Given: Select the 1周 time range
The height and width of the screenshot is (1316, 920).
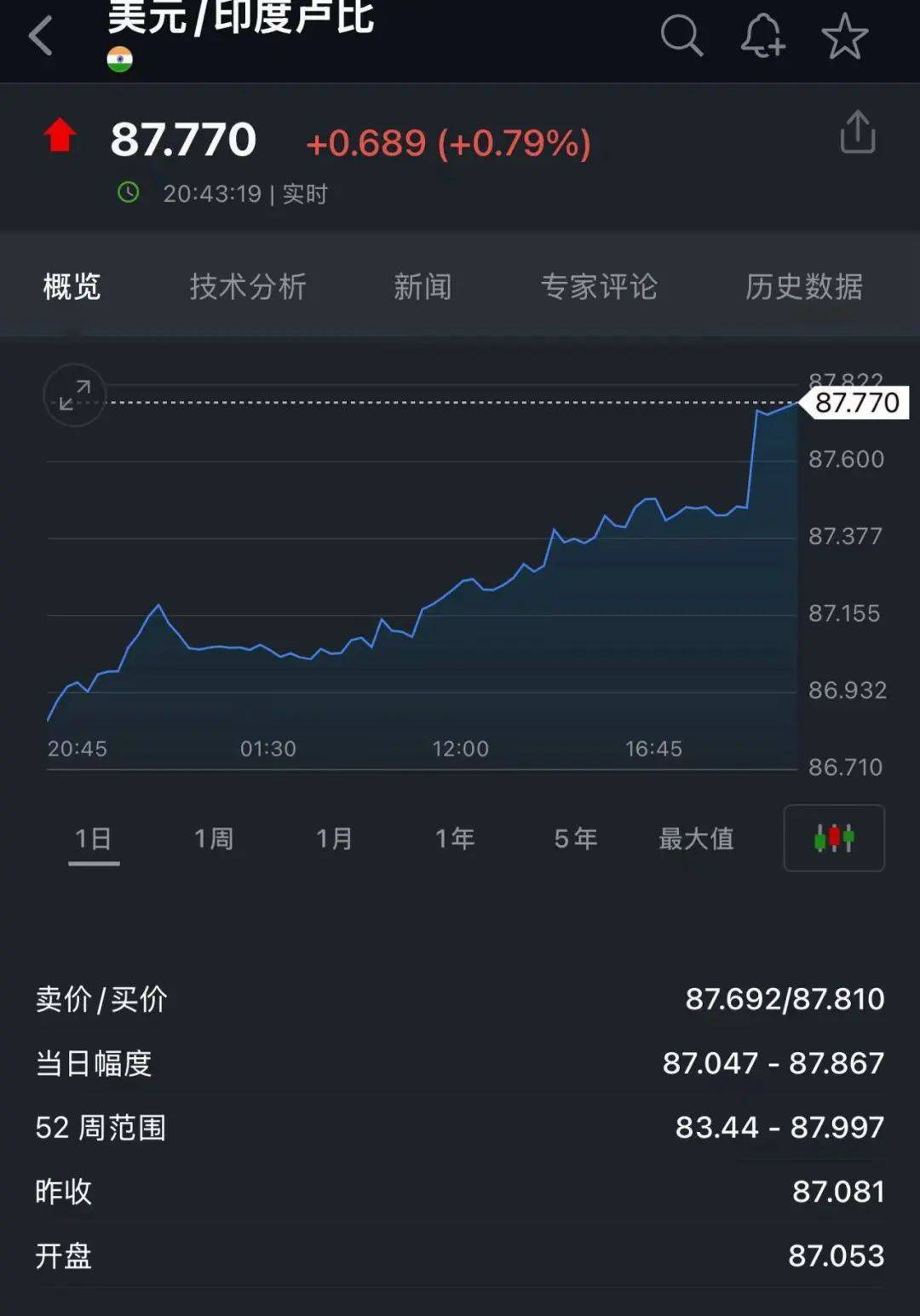Looking at the screenshot, I should point(213,839).
